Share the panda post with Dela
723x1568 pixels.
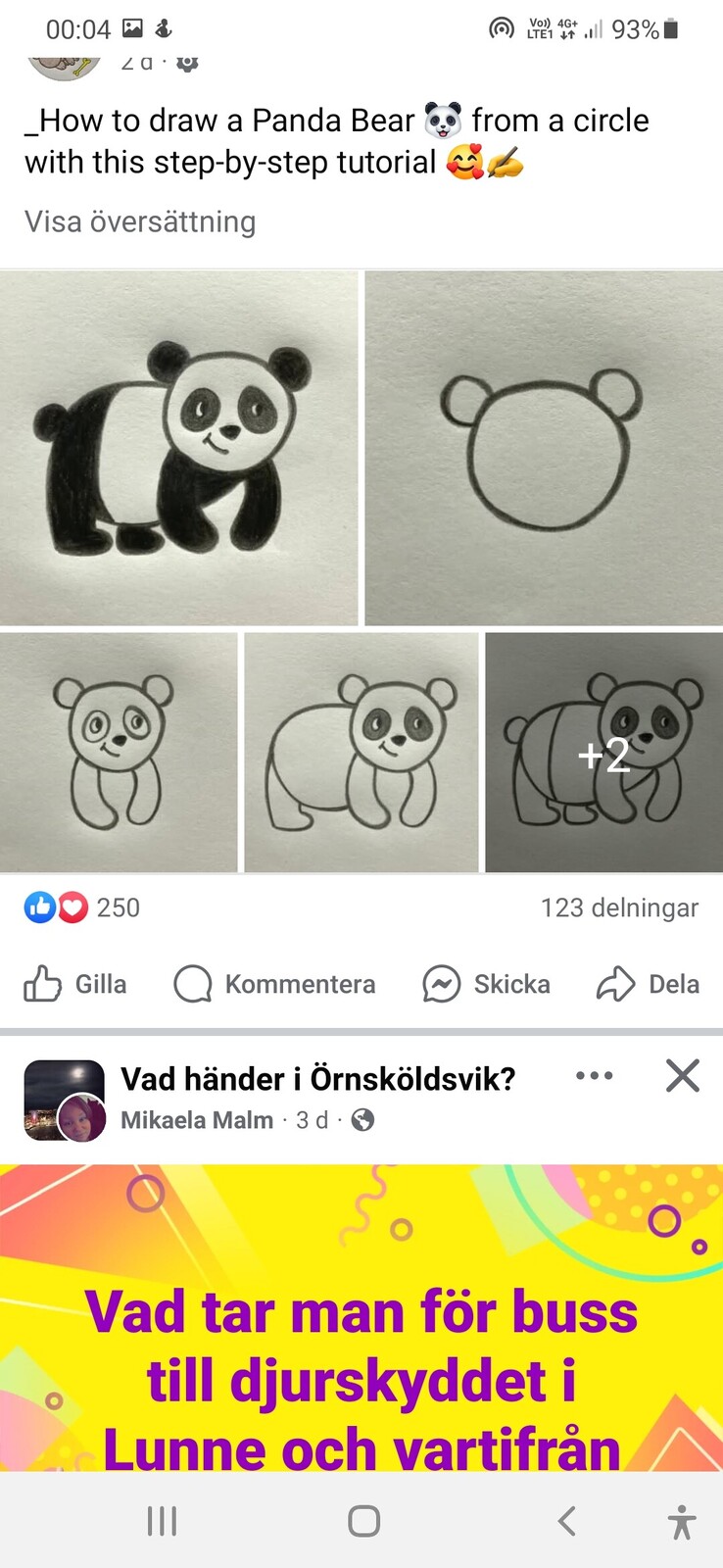click(648, 984)
